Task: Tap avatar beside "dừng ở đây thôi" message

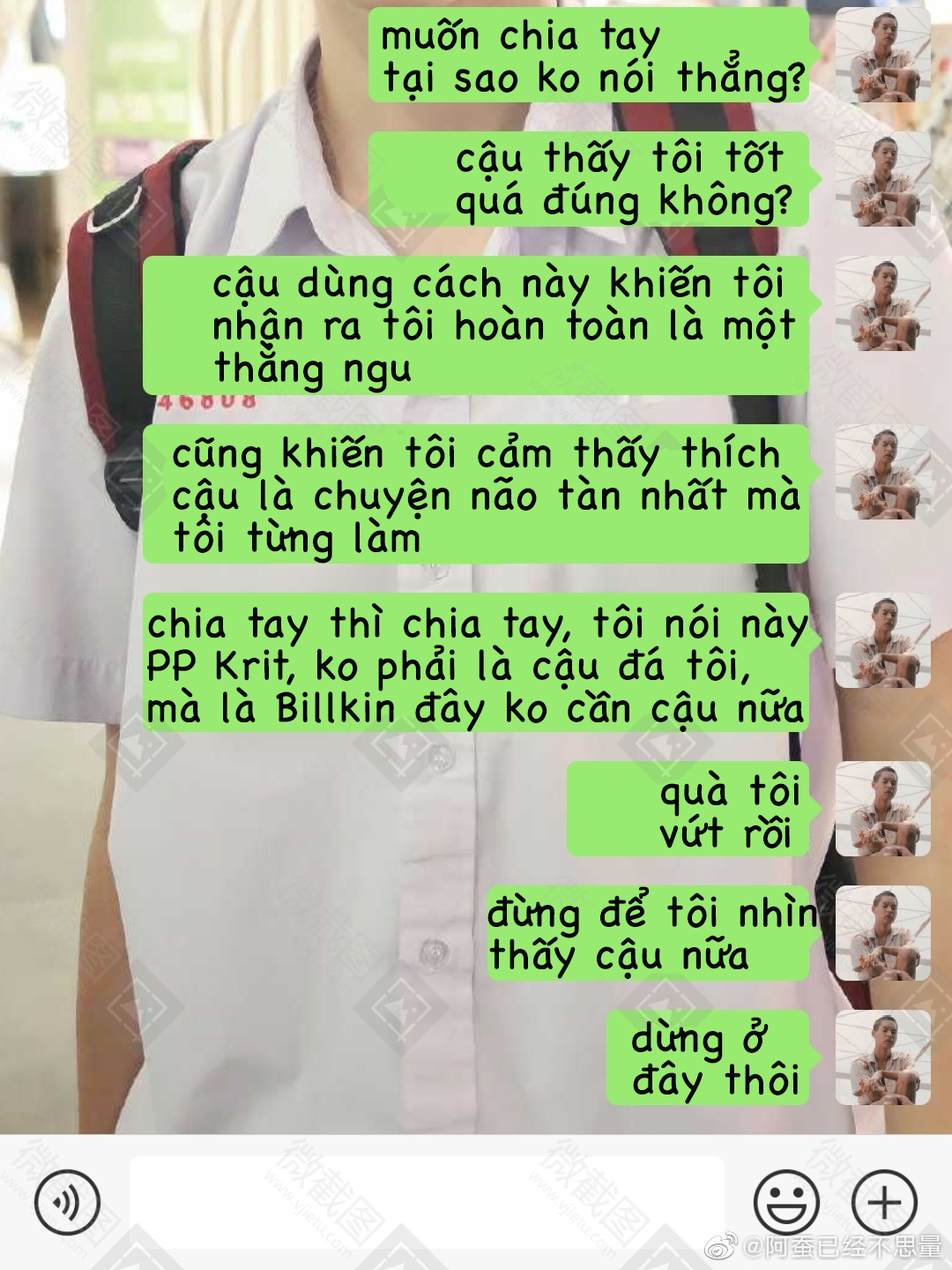Action: (882, 1057)
